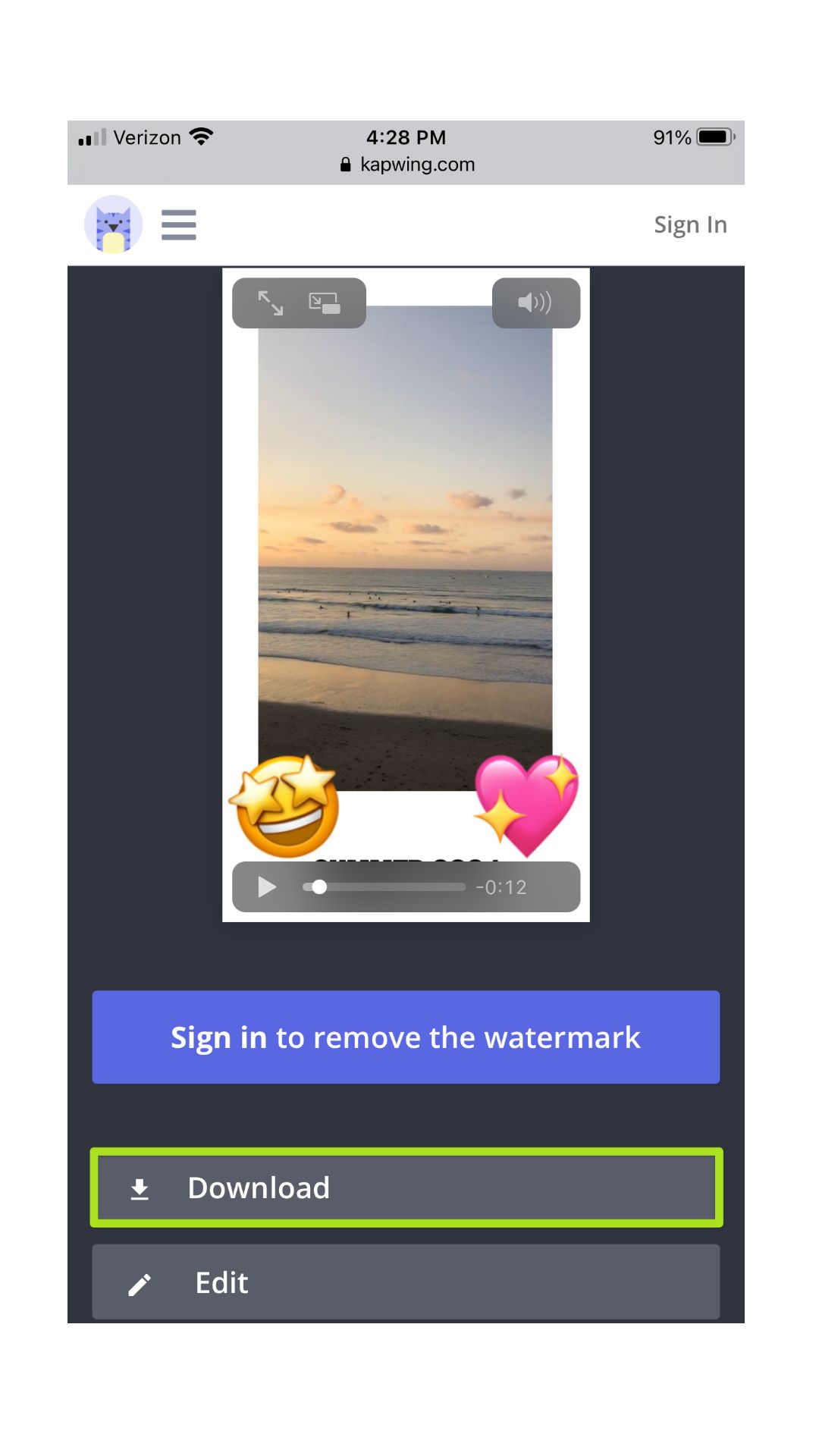Edit the video
This screenshot has height=1456, width=819.
pos(406,1282)
